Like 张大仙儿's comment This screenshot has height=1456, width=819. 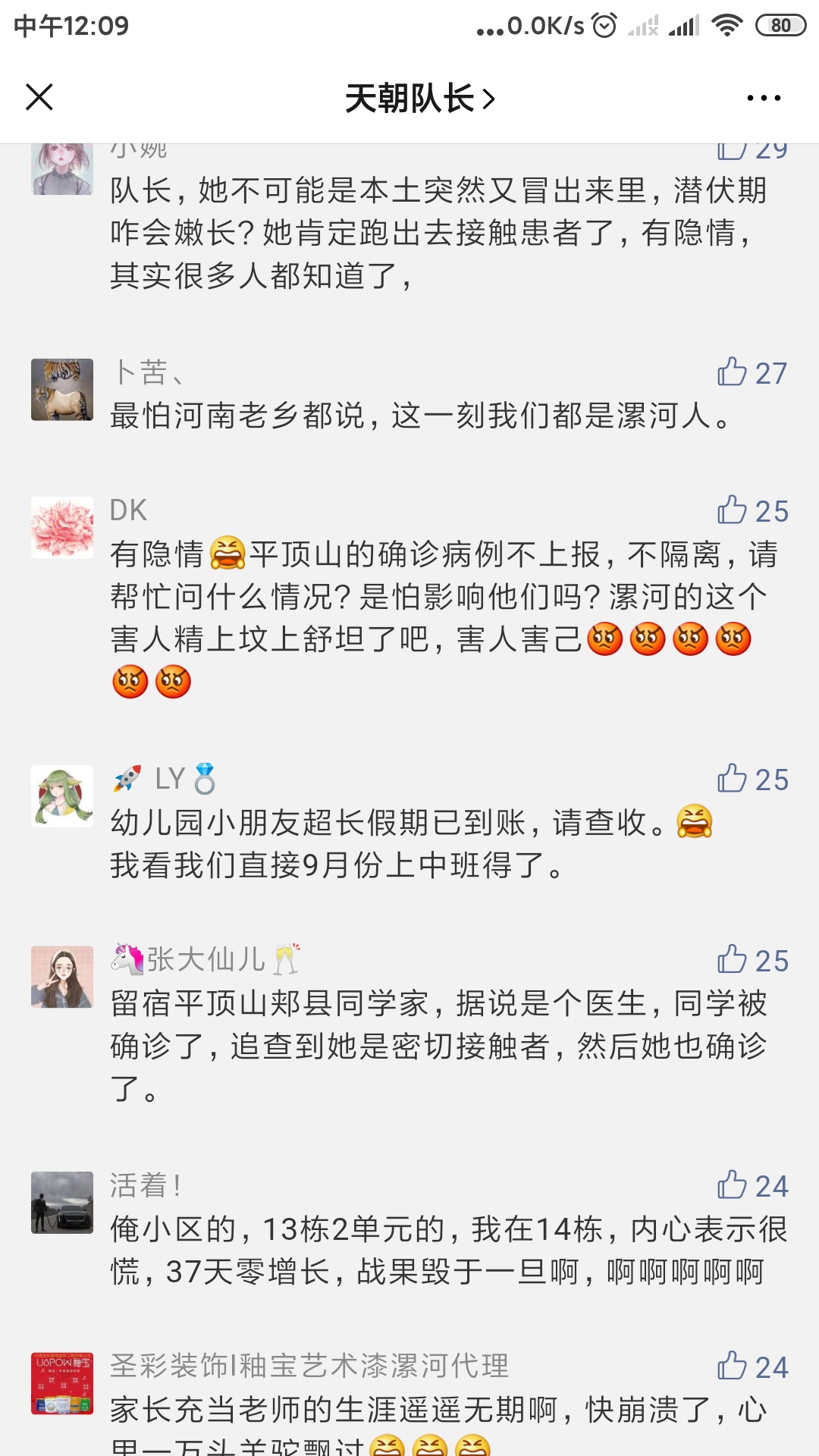coord(733,960)
